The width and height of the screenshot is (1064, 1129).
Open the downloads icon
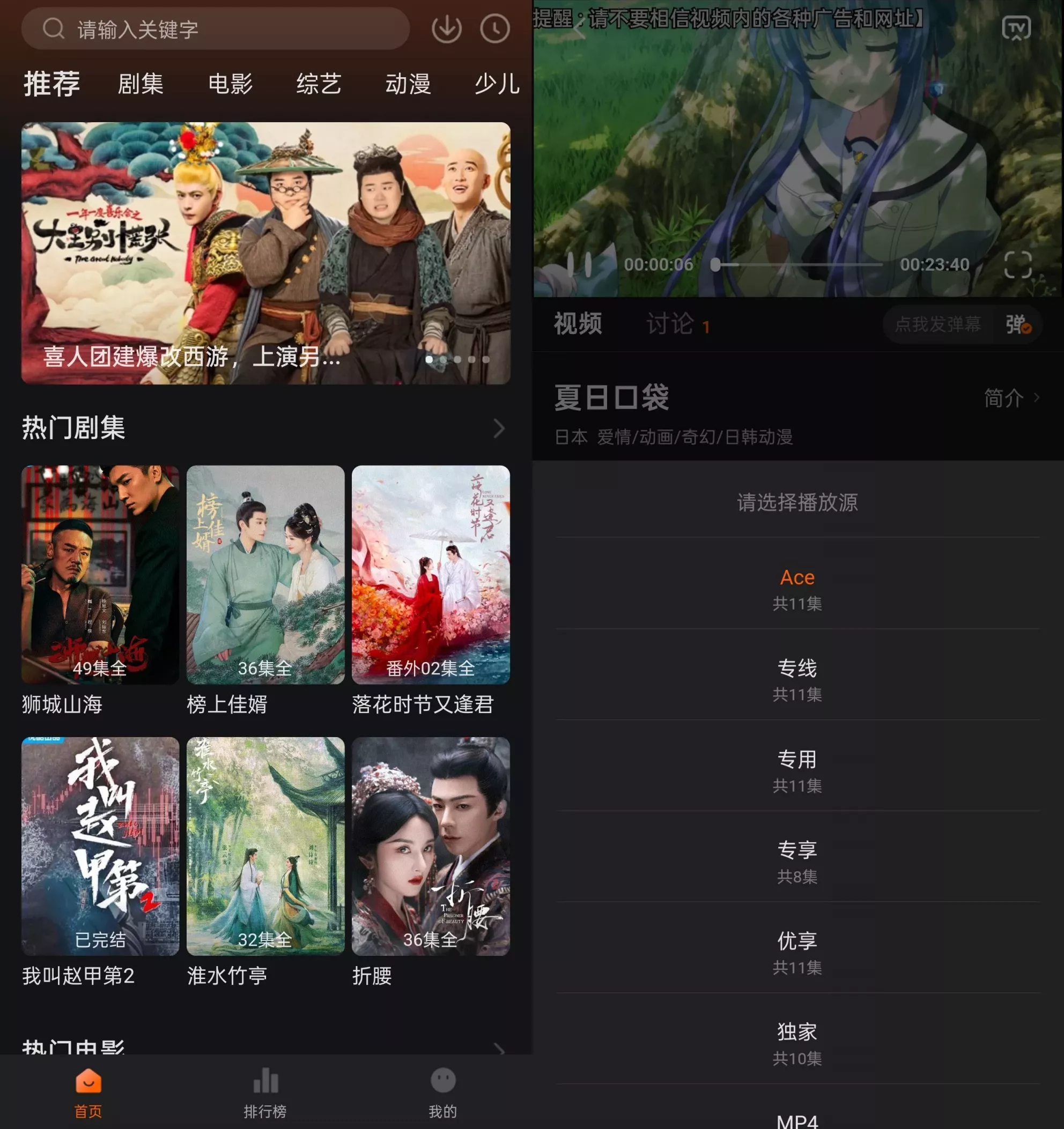(x=446, y=28)
